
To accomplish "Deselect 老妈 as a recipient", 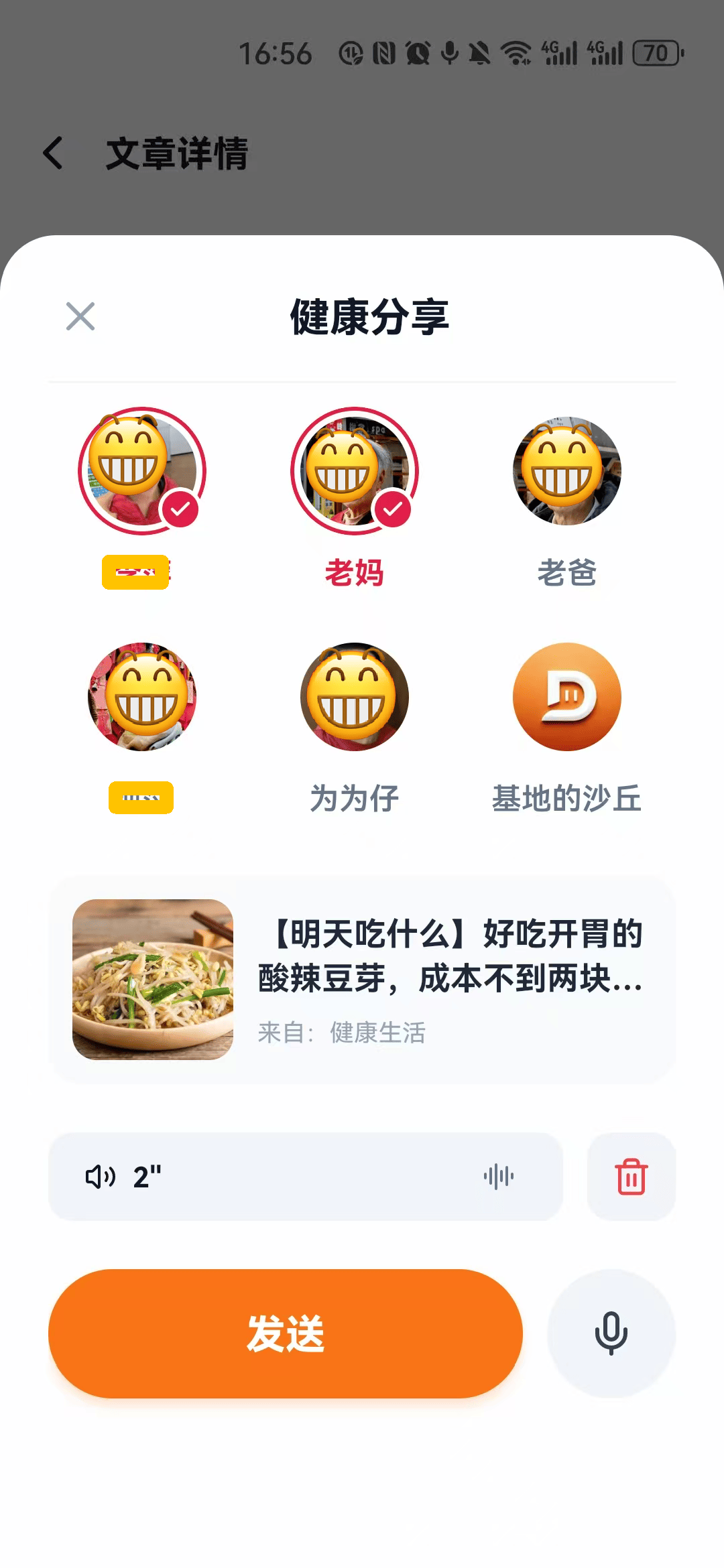I will 354,471.
